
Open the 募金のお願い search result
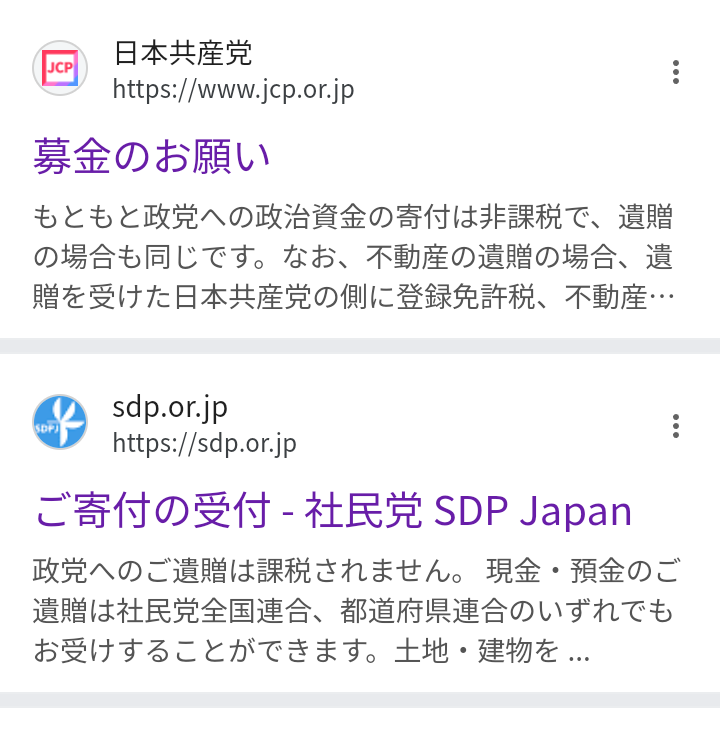pos(152,157)
